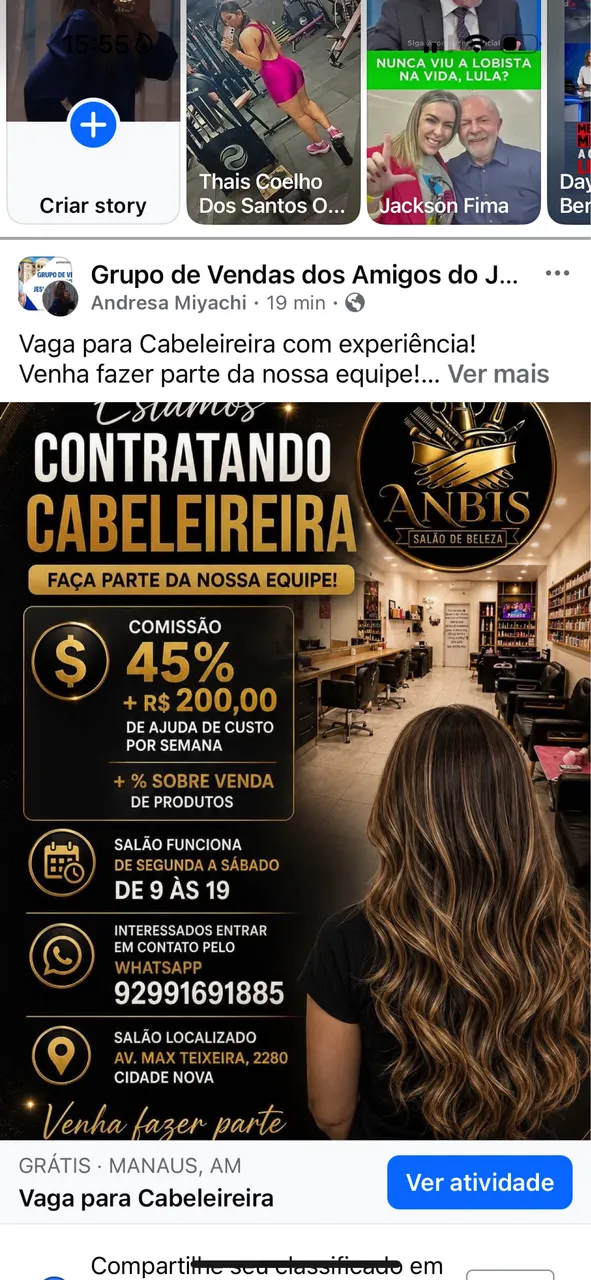591x1280 pixels.
Task: Visit Andresa Miyachi's profile
Action: click(170, 302)
